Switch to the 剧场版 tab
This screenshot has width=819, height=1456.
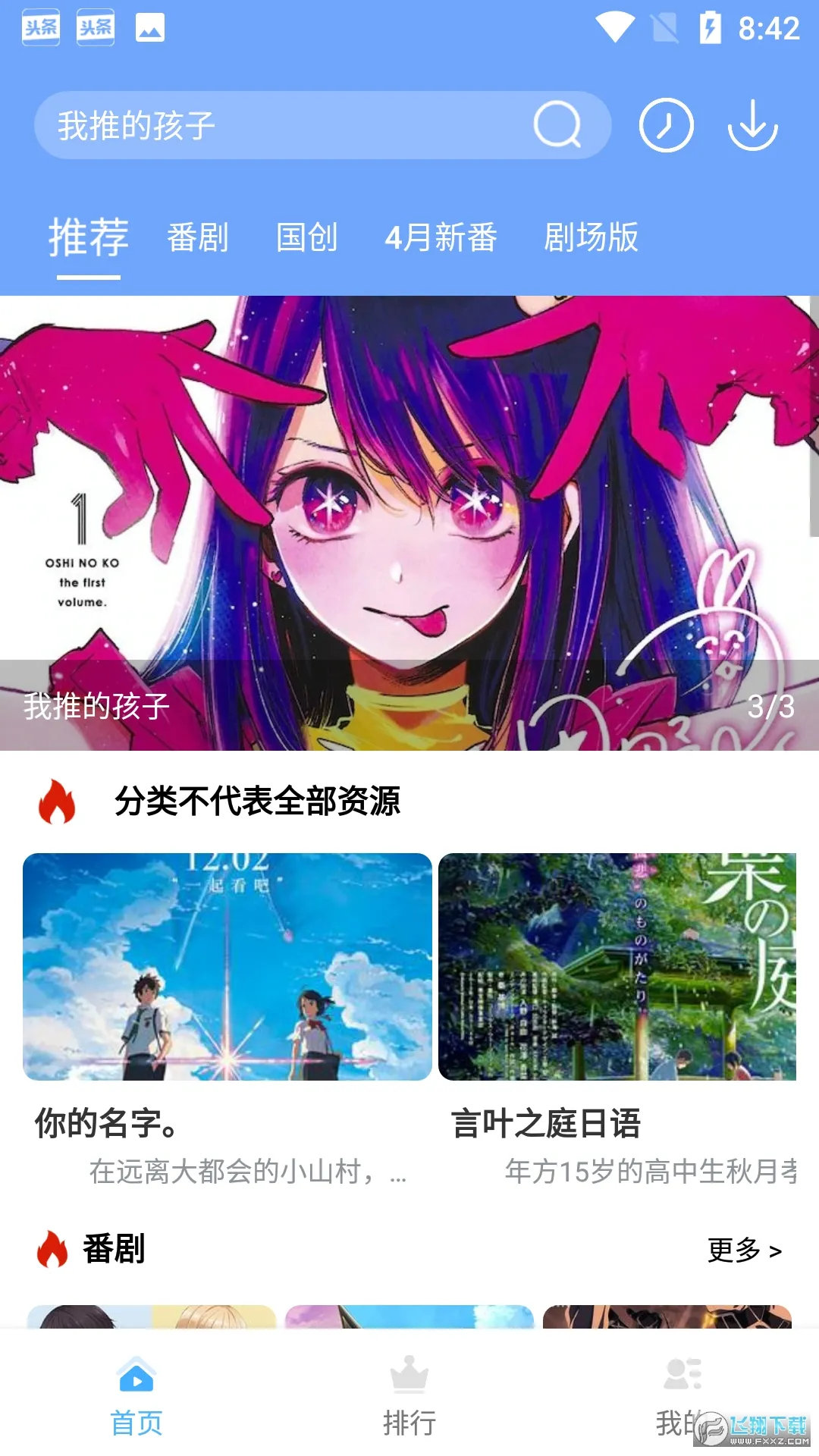point(591,237)
